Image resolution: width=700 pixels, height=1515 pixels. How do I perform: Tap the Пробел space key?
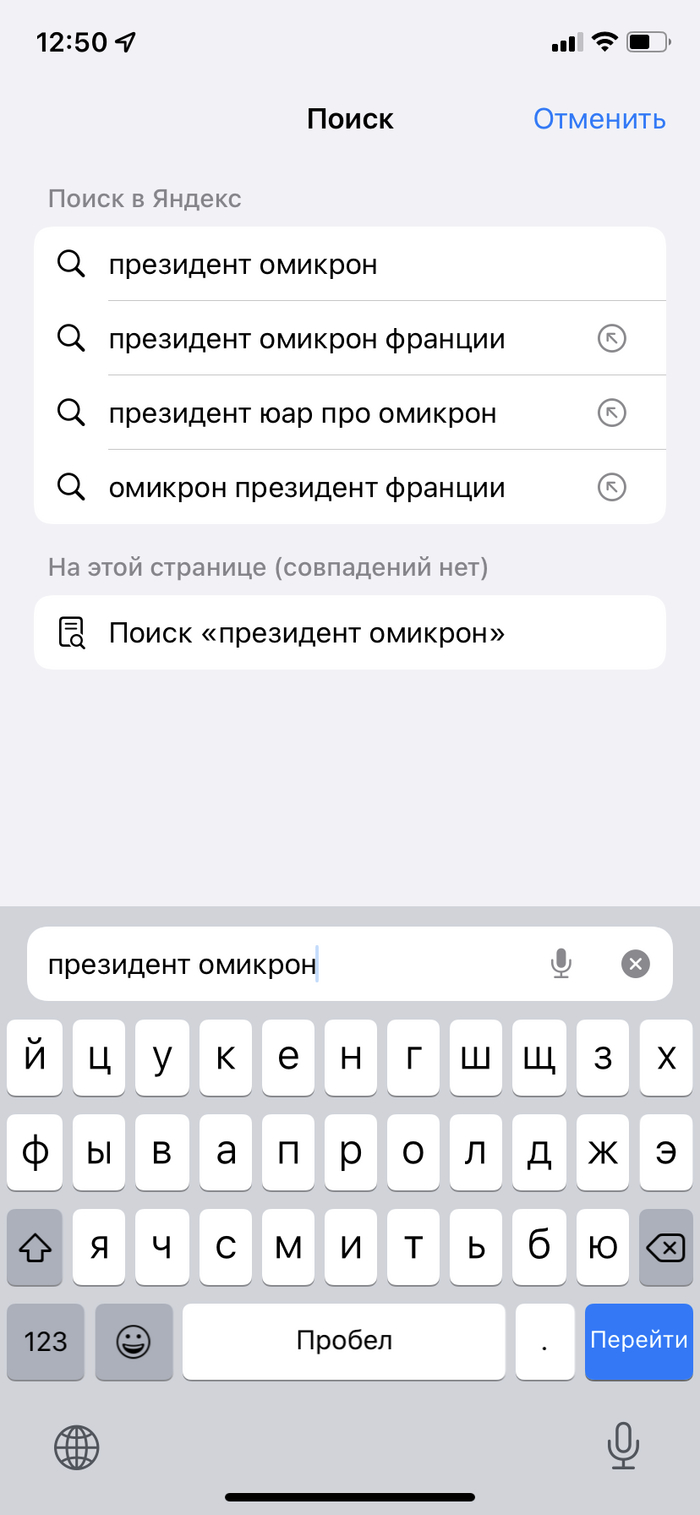click(x=344, y=1341)
